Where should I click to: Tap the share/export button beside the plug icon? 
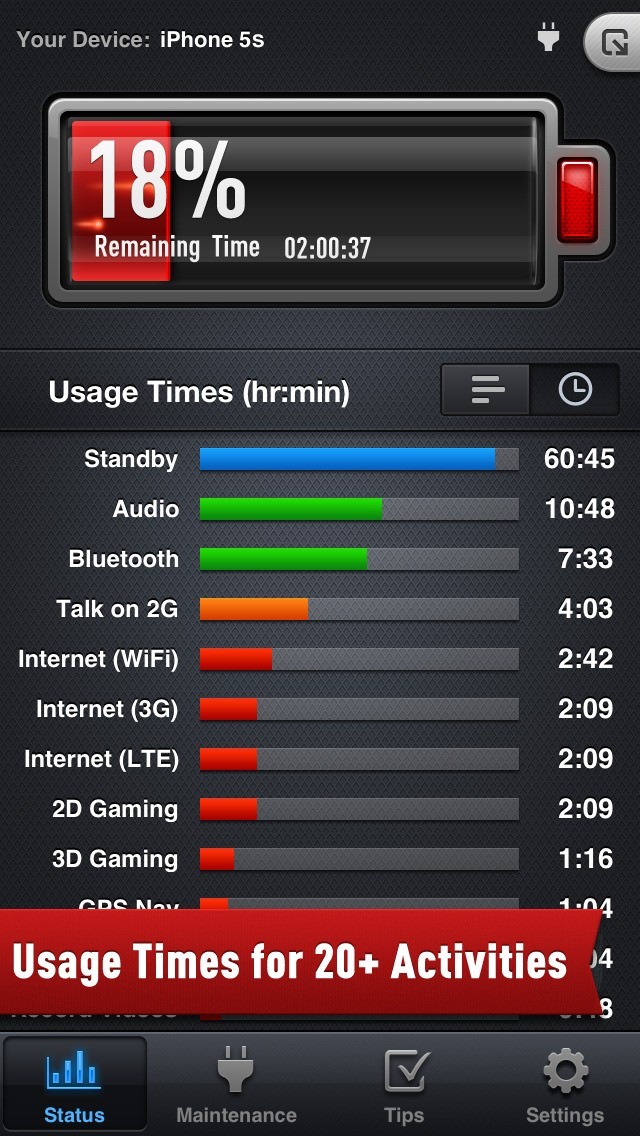pos(613,42)
